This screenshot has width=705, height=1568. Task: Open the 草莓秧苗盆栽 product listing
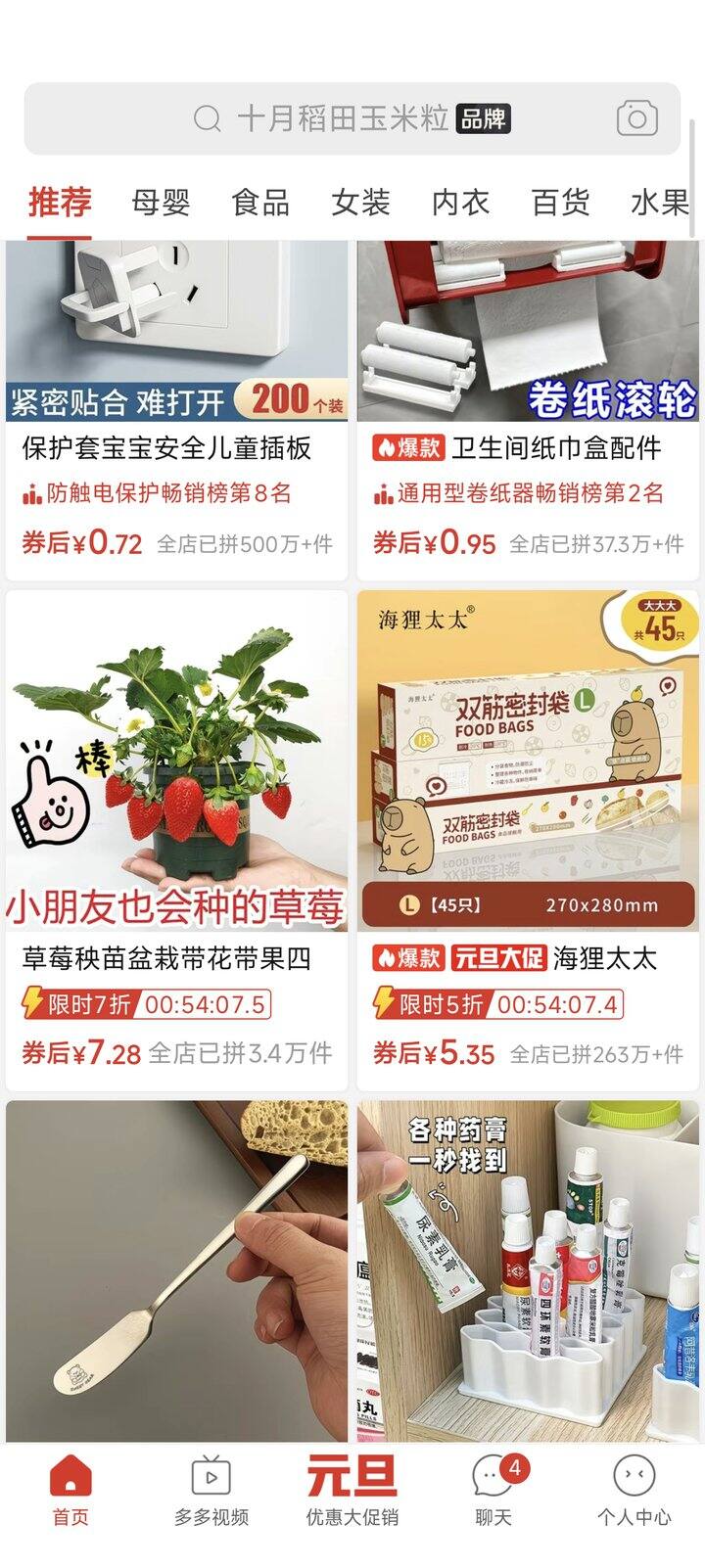click(x=176, y=842)
